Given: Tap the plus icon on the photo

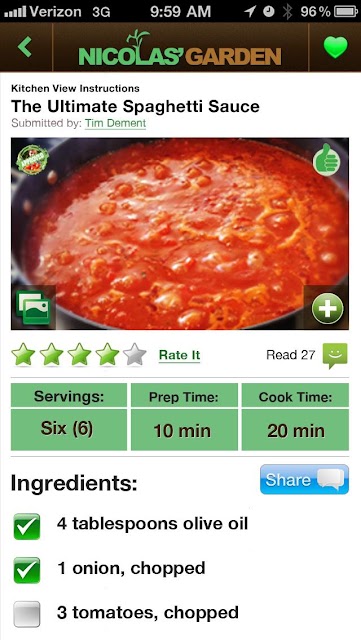Looking at the screenshot, I should 327,308.
